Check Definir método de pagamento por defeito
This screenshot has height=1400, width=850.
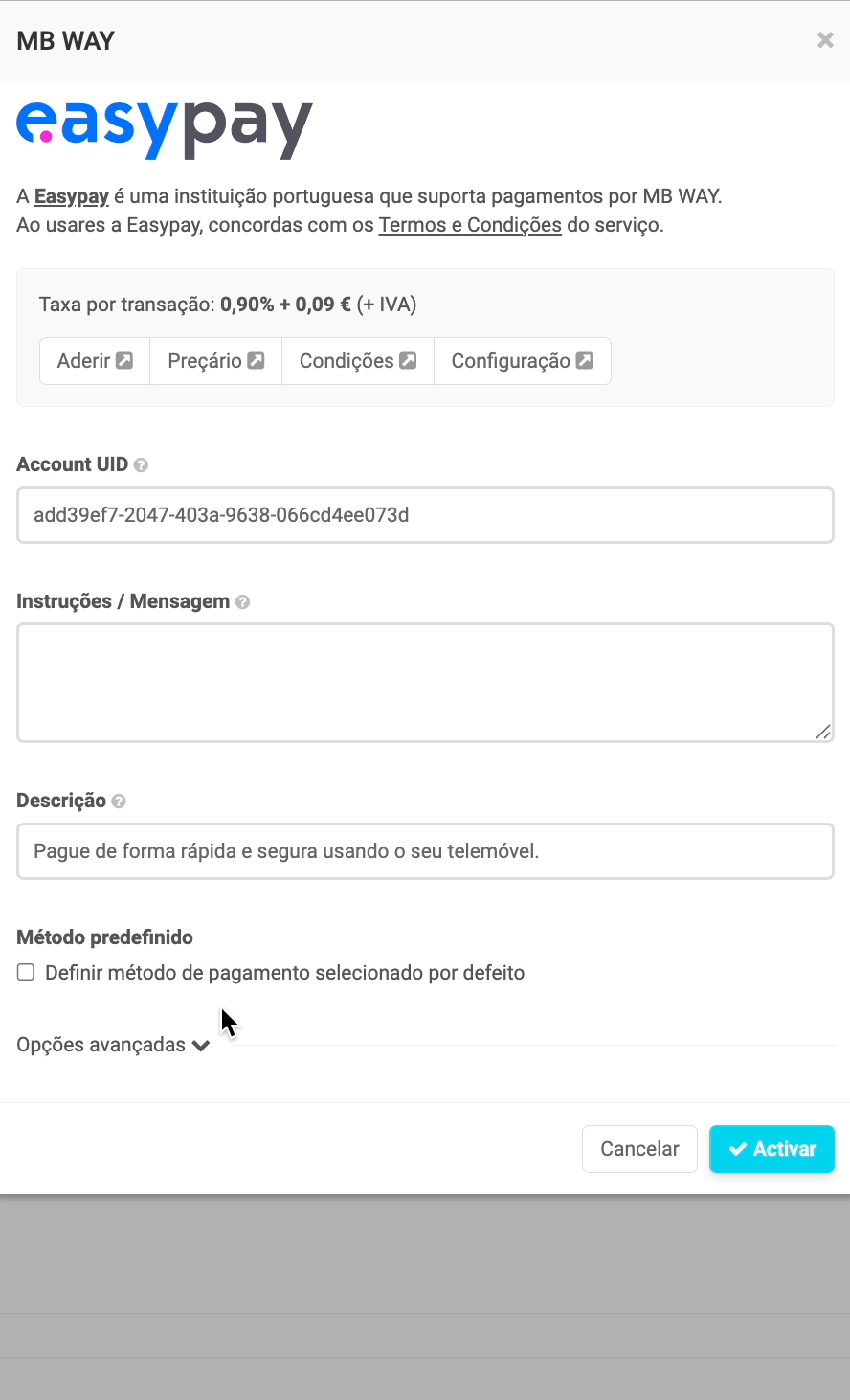pos(26,973)
